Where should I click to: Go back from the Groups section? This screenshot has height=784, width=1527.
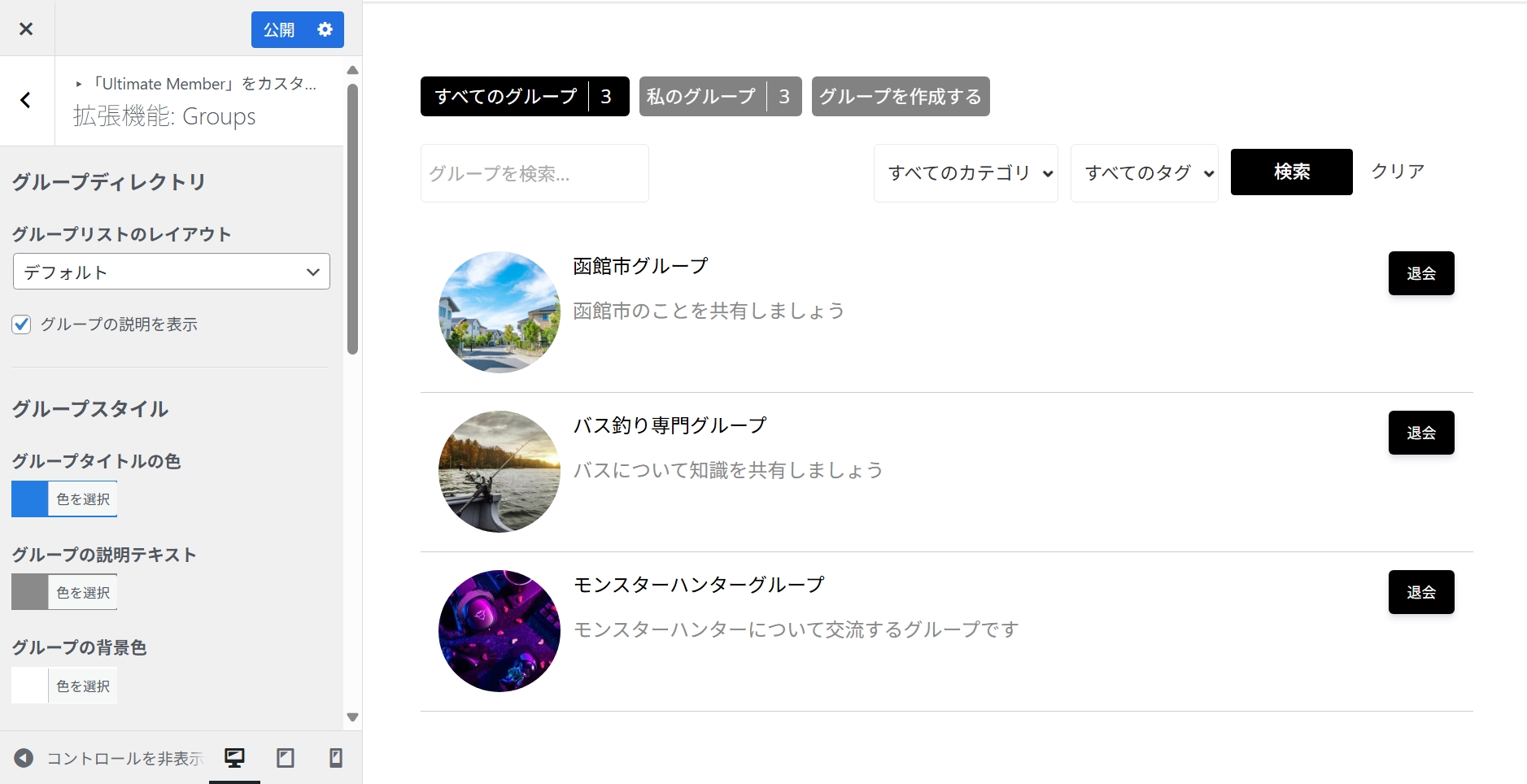26,100
